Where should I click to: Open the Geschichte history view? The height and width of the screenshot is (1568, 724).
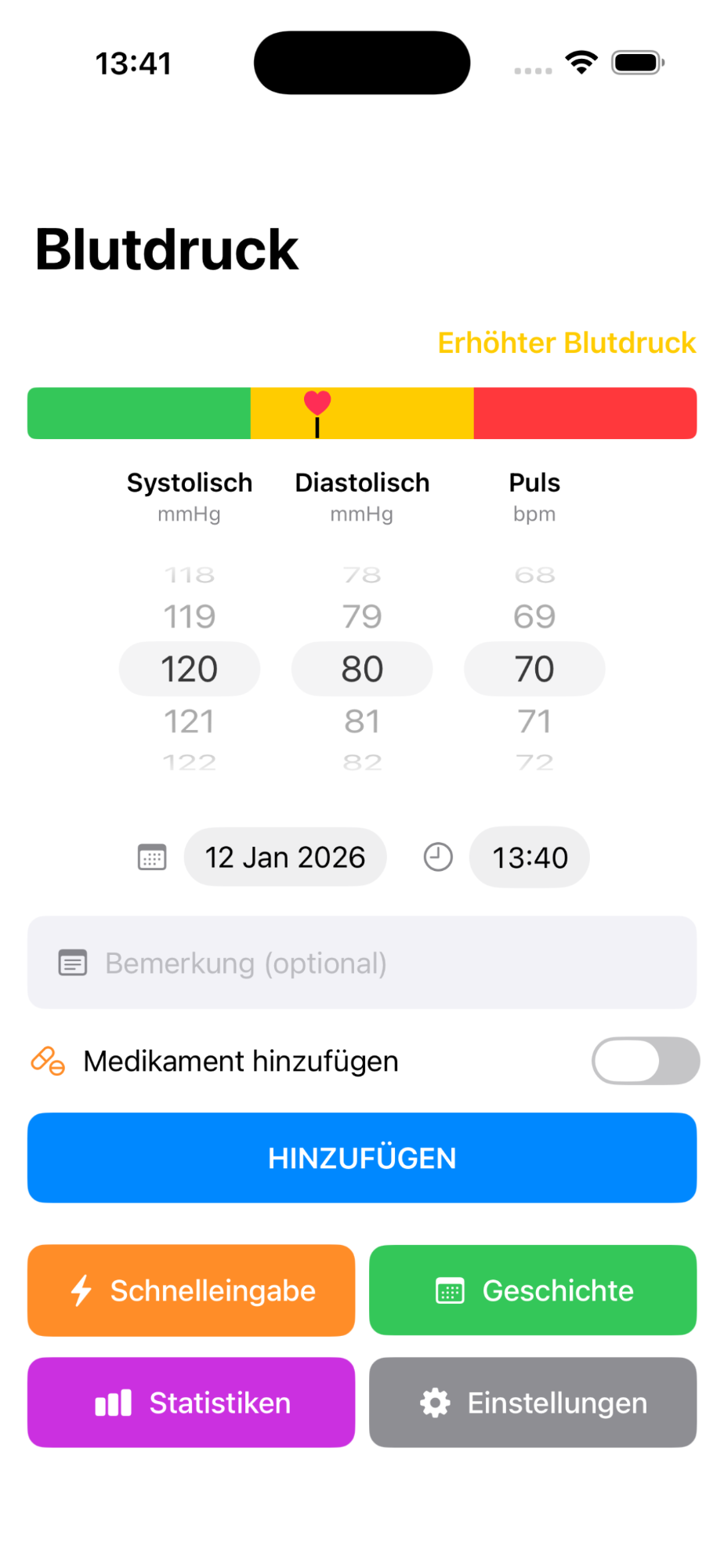tap(532, 1290)
